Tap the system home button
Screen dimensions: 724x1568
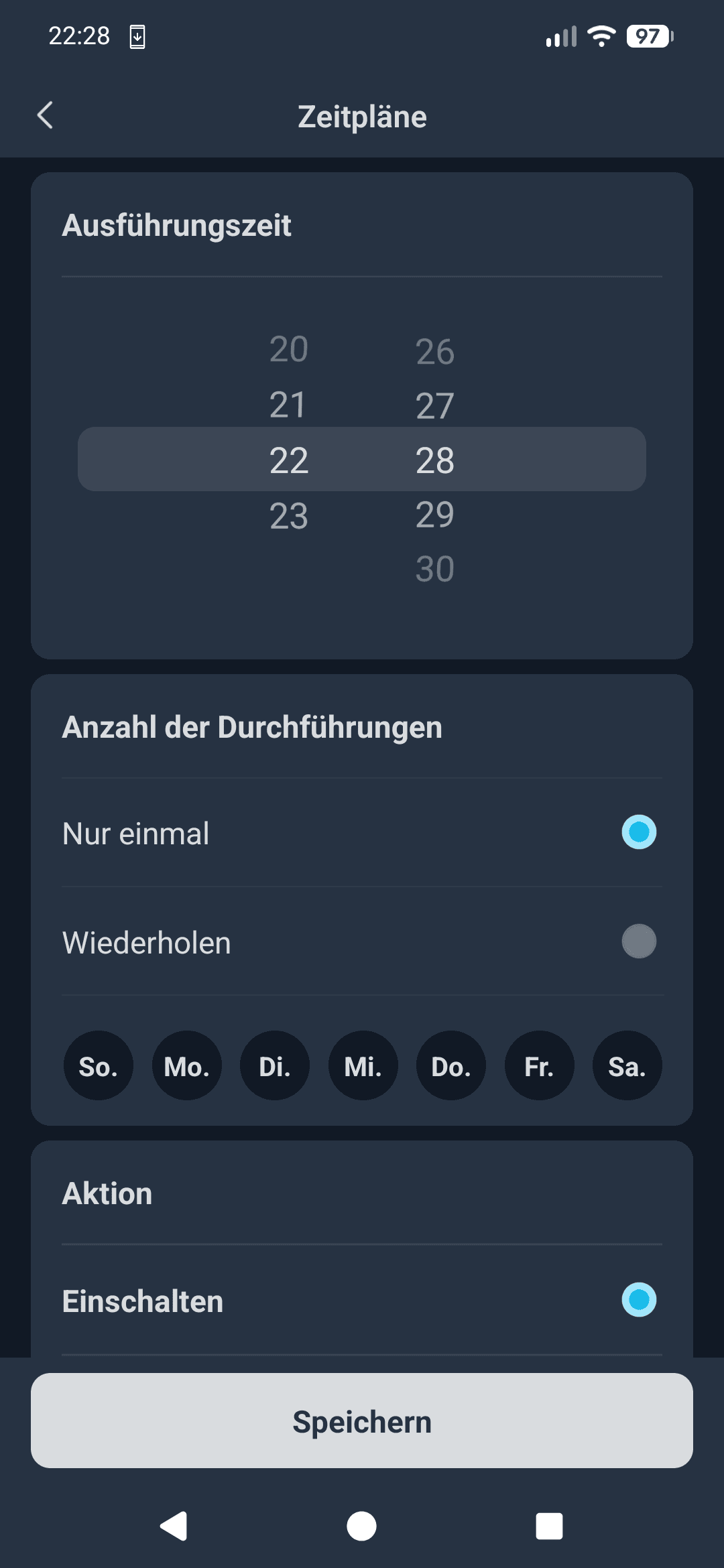click(x=361, y=1526)
